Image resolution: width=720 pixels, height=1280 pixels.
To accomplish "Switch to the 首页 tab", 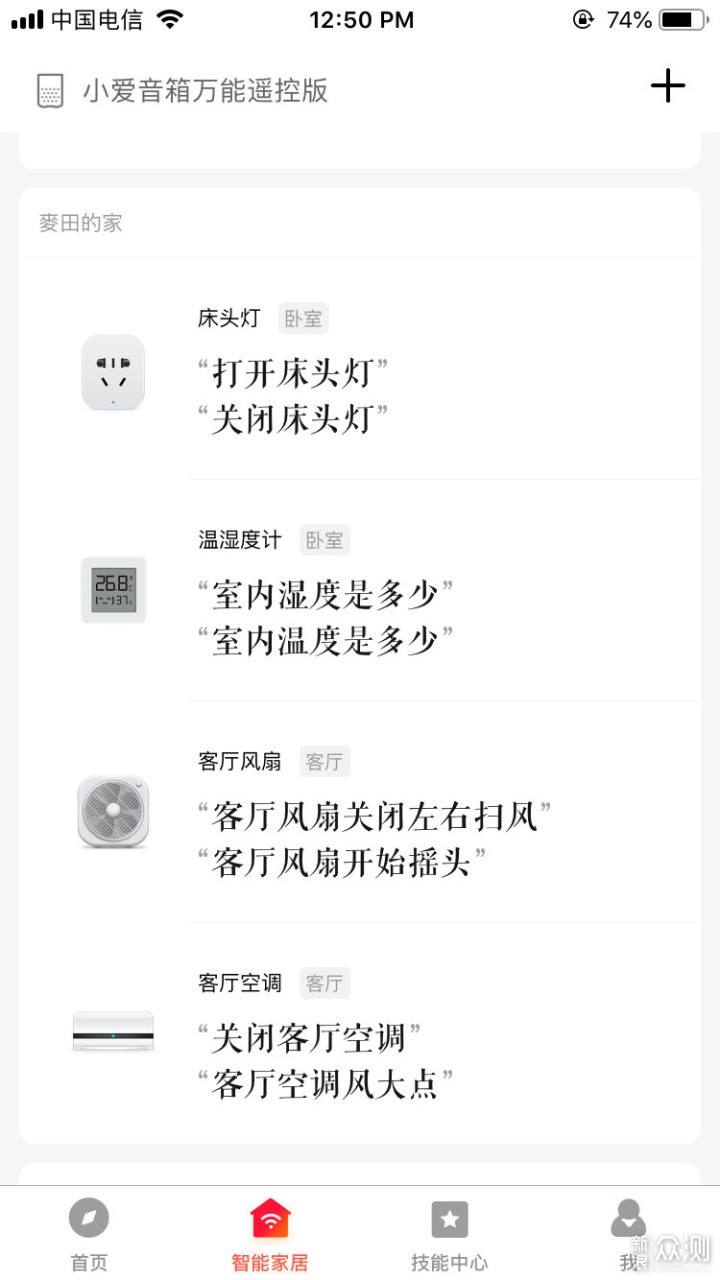I will (x=89, y=1234).
